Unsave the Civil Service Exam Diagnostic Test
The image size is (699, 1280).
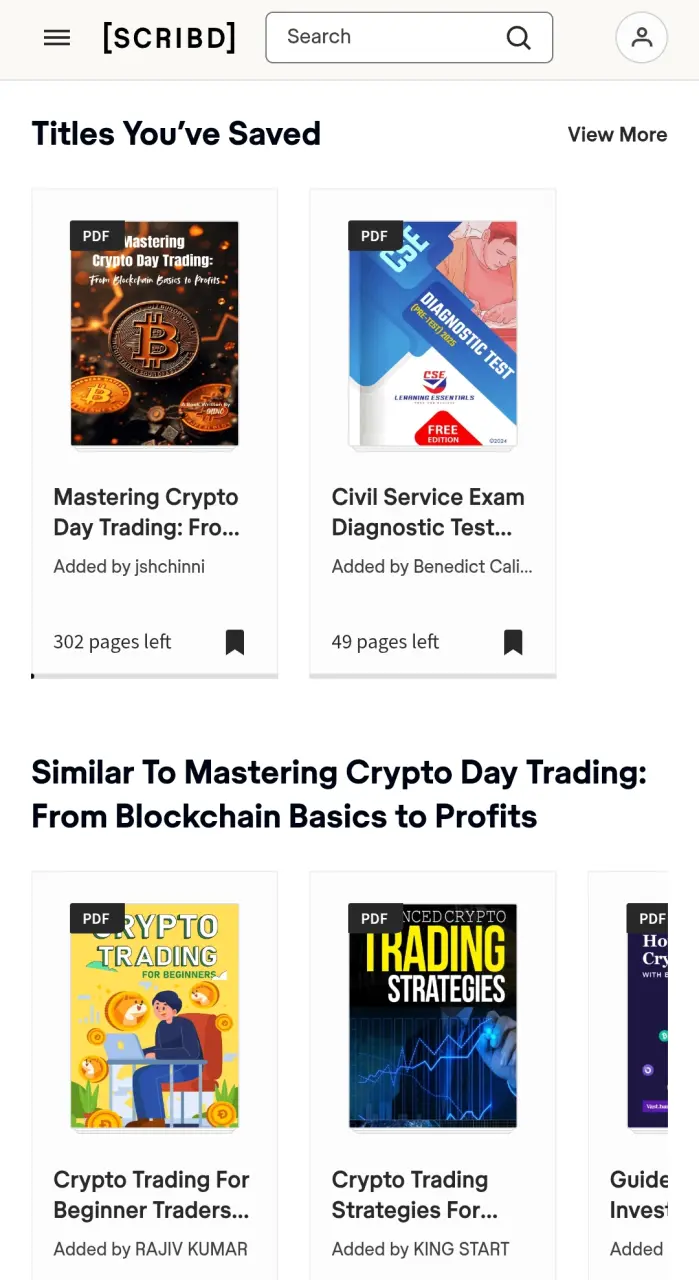[513, 642]
